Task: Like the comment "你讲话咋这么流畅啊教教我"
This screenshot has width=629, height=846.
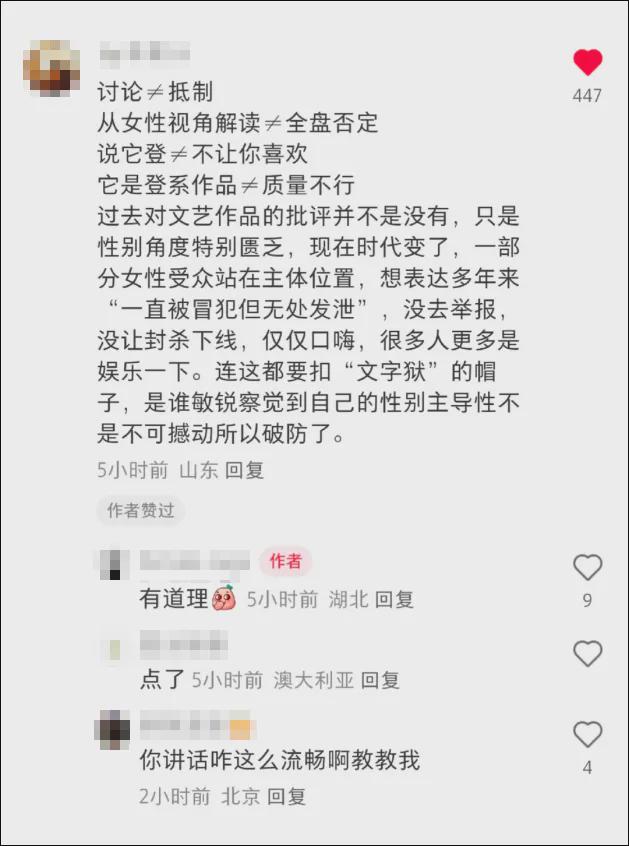Action: [587, 735]
